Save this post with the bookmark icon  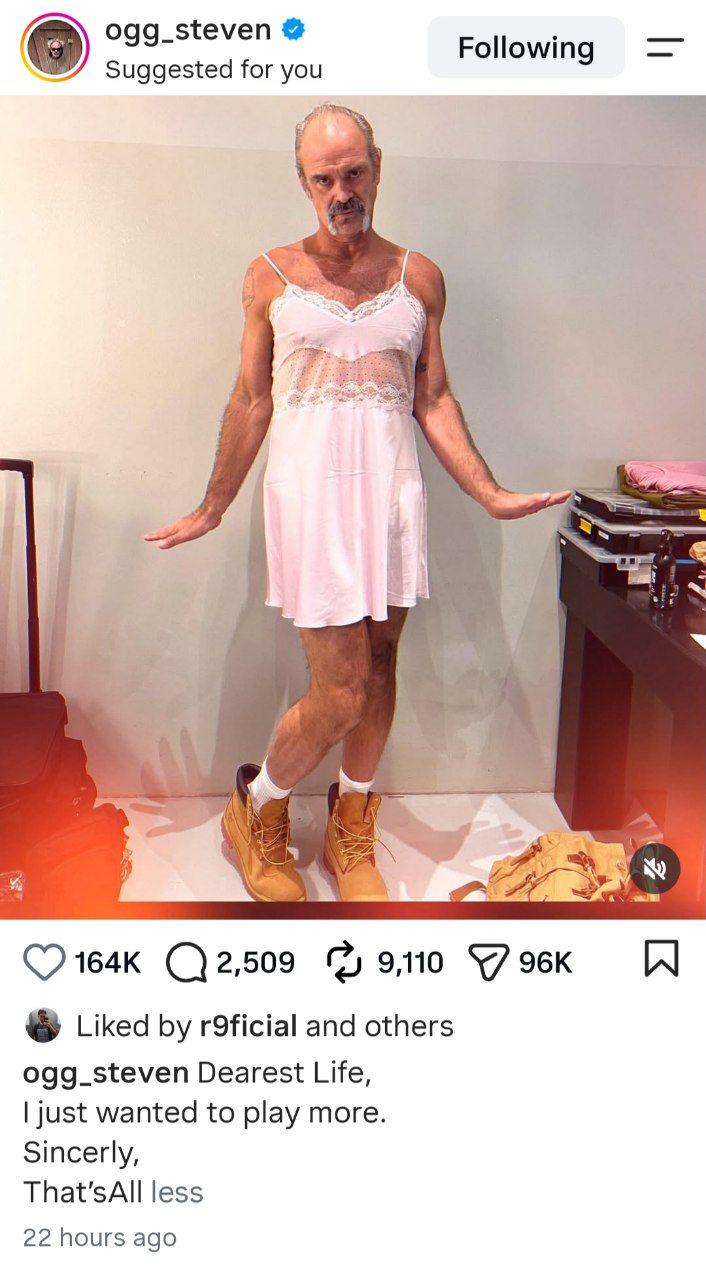coord(662,960)
